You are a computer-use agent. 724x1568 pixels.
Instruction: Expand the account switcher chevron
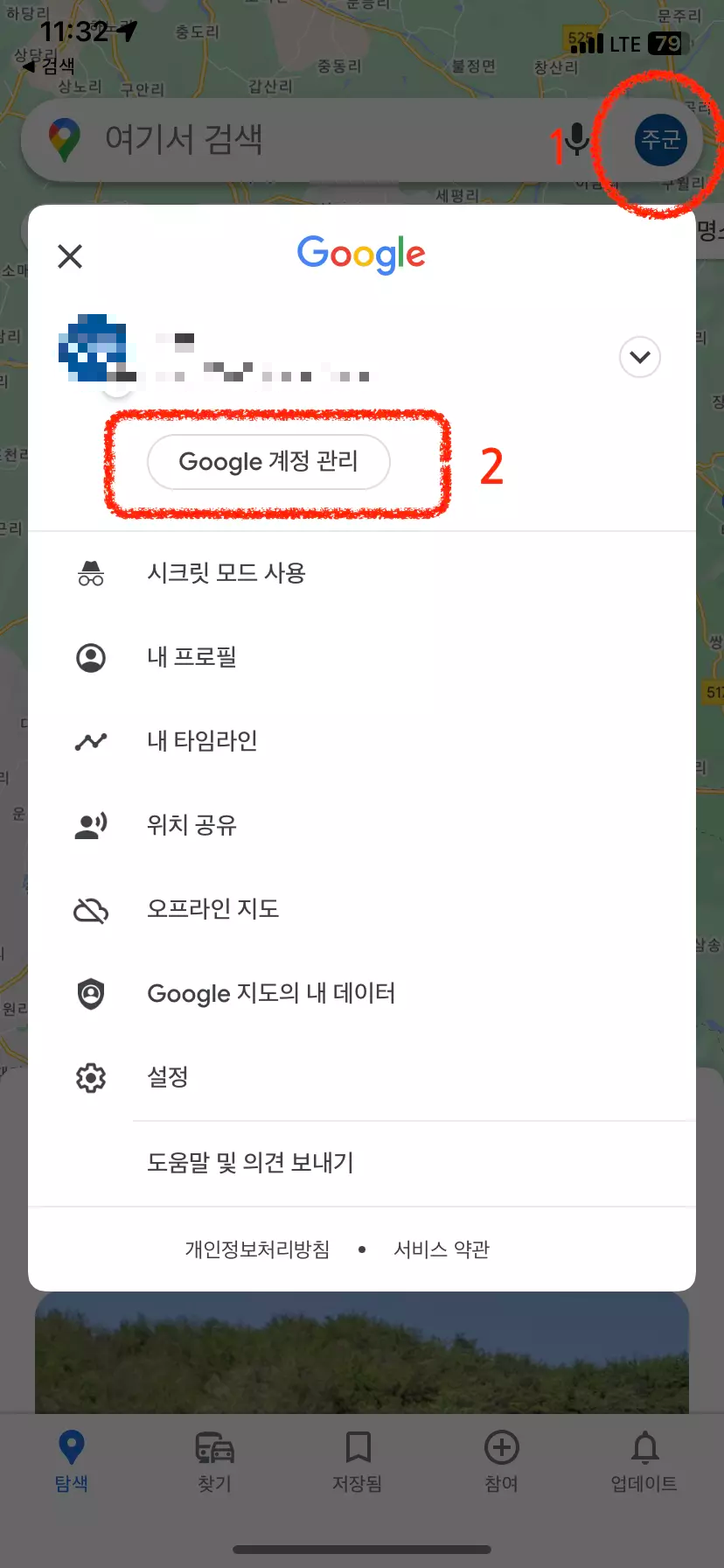[639, 357]
